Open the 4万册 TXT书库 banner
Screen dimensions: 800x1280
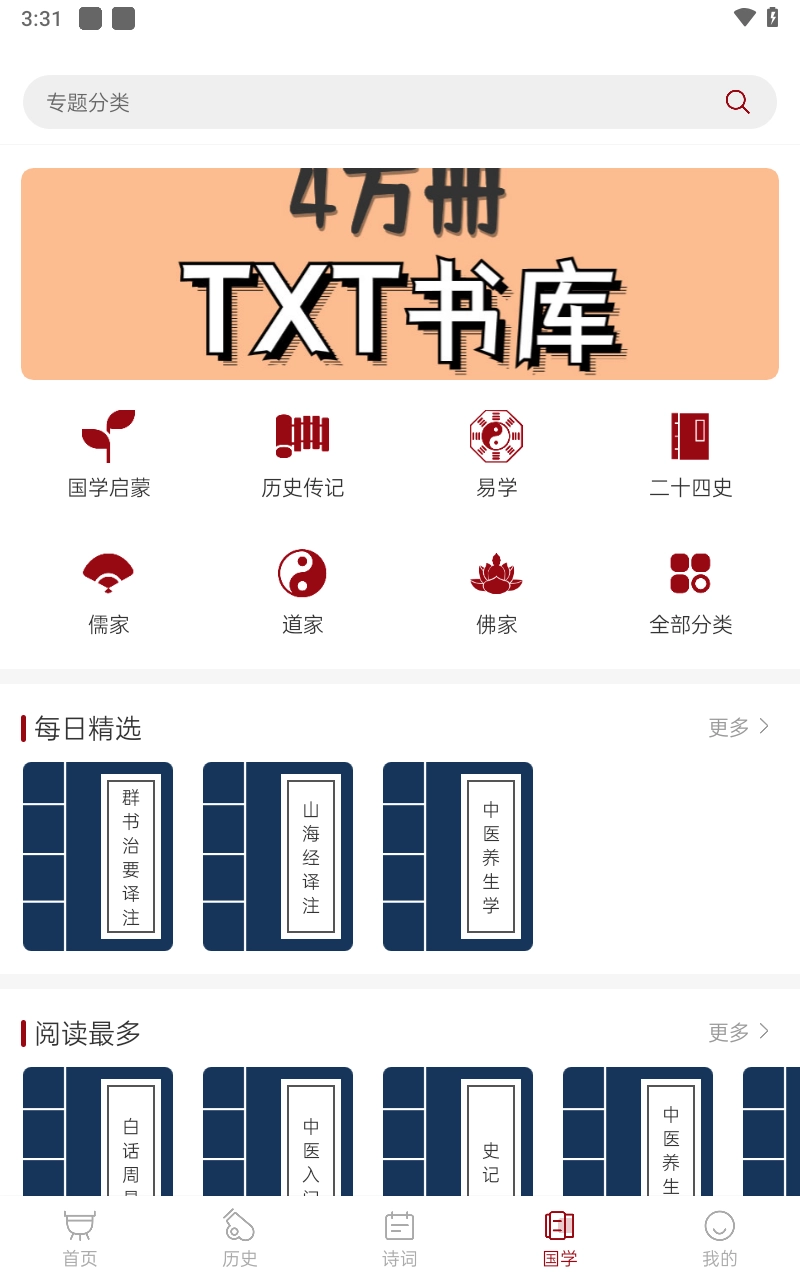tap(400, 274)
